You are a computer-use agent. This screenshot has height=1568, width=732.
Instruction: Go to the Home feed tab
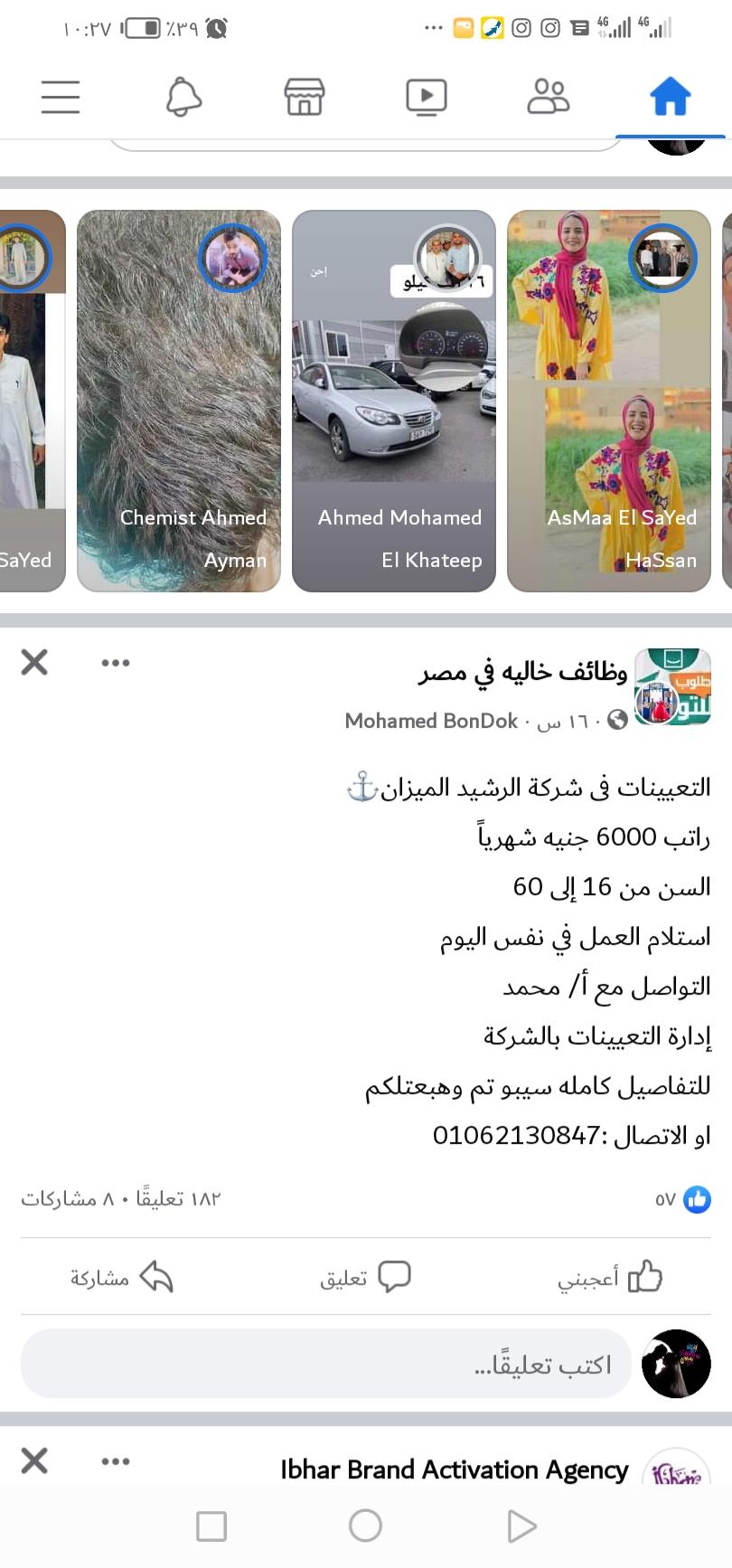pyautogui.click(x=671, y=97)
